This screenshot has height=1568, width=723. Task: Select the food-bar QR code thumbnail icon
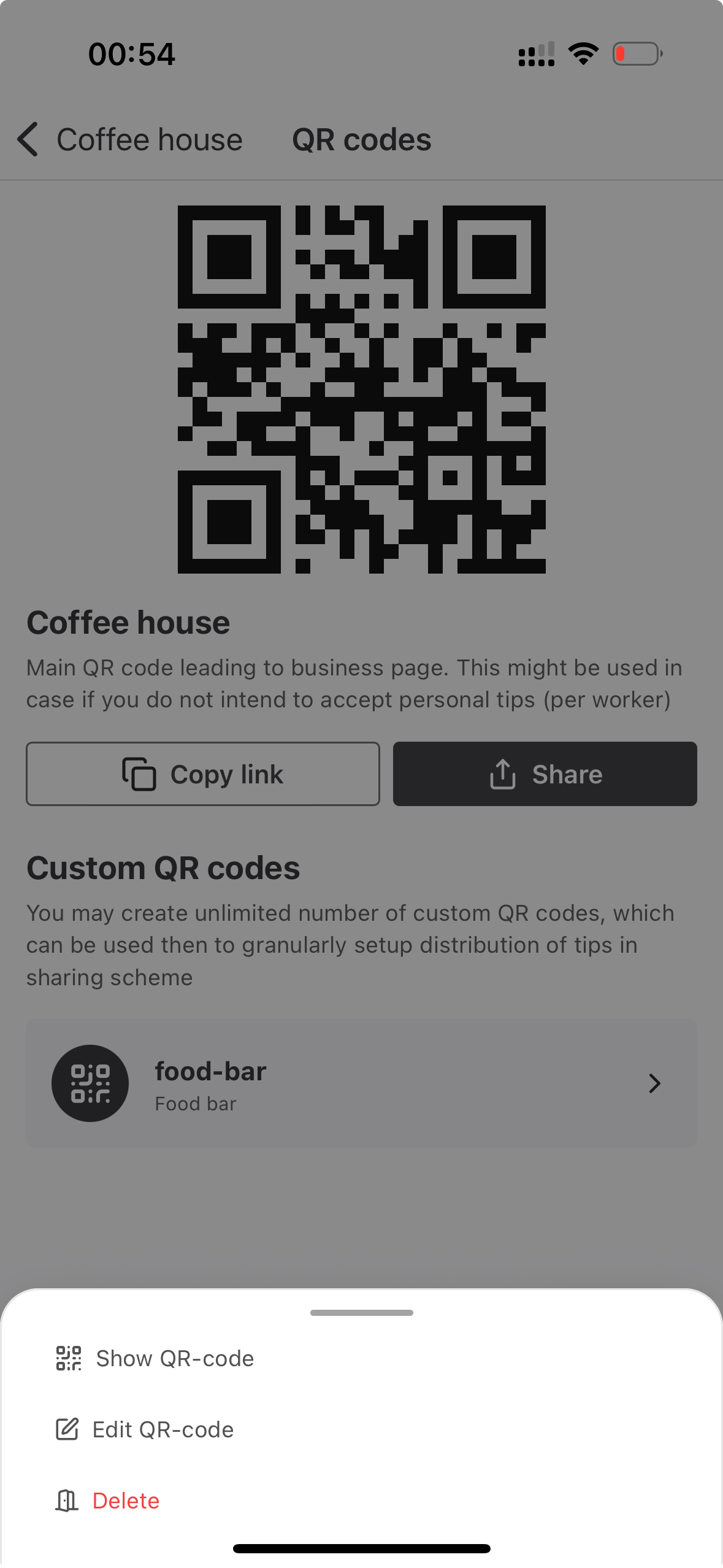click(90, 1083)
